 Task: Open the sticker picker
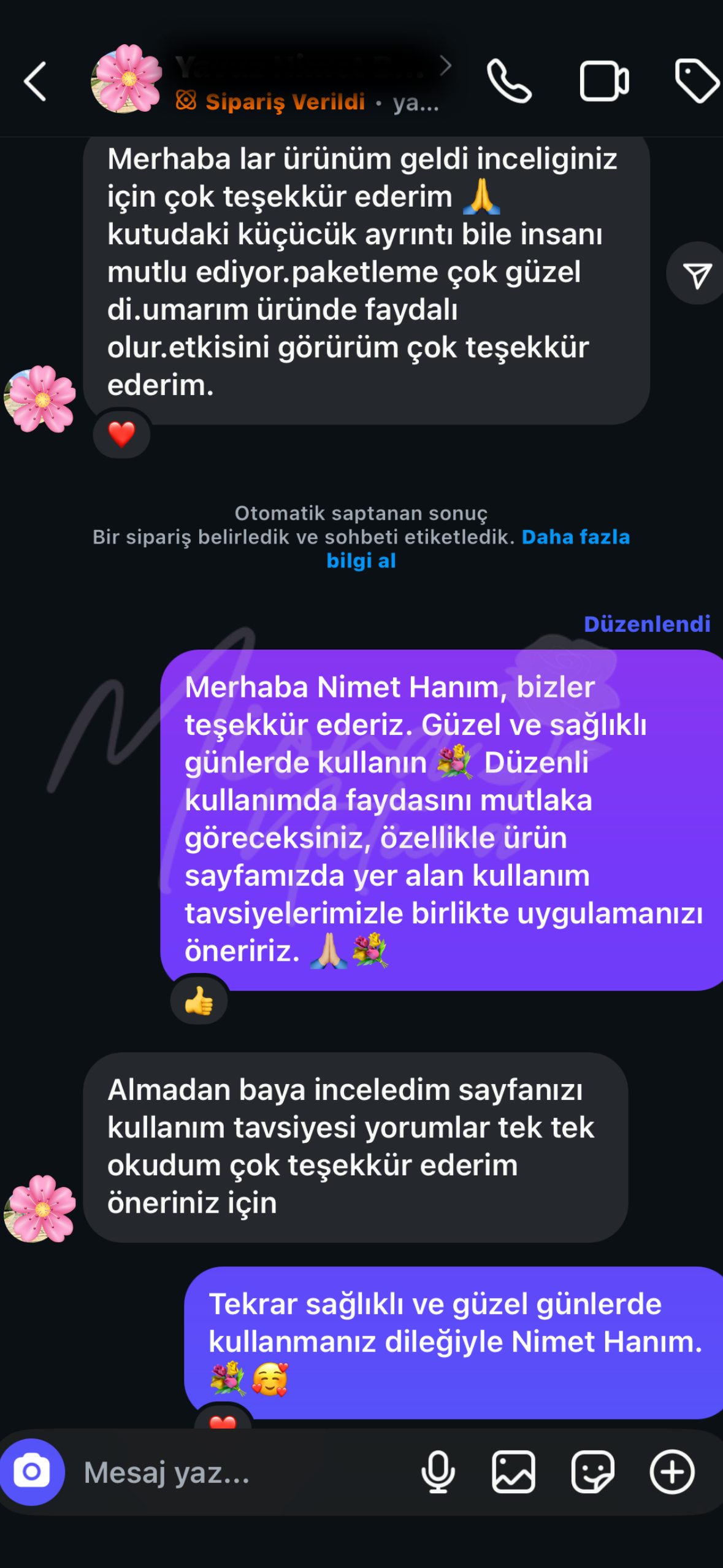[592, 1472]
